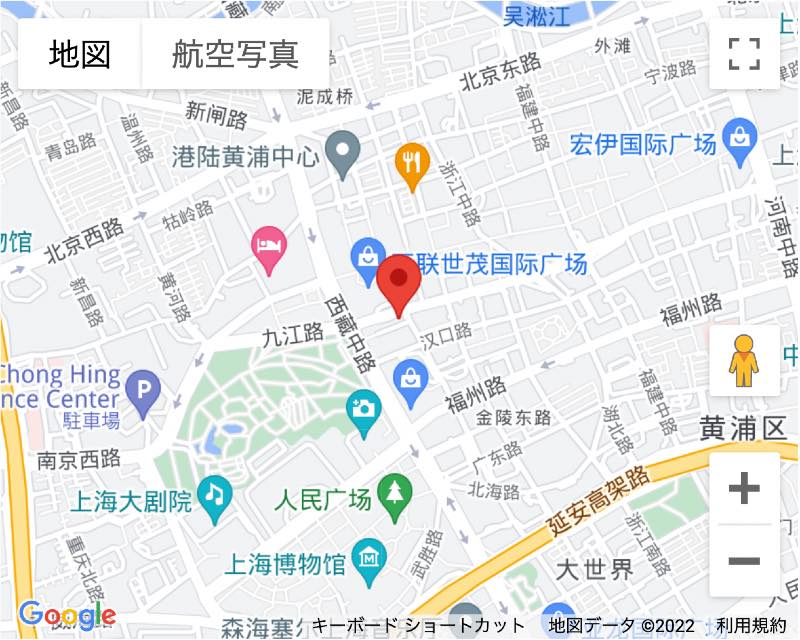Image resolution: width=800 pixels, height=640 pixels.
Task: Open キーボード ショートカット link
Action: click(418, 626)
